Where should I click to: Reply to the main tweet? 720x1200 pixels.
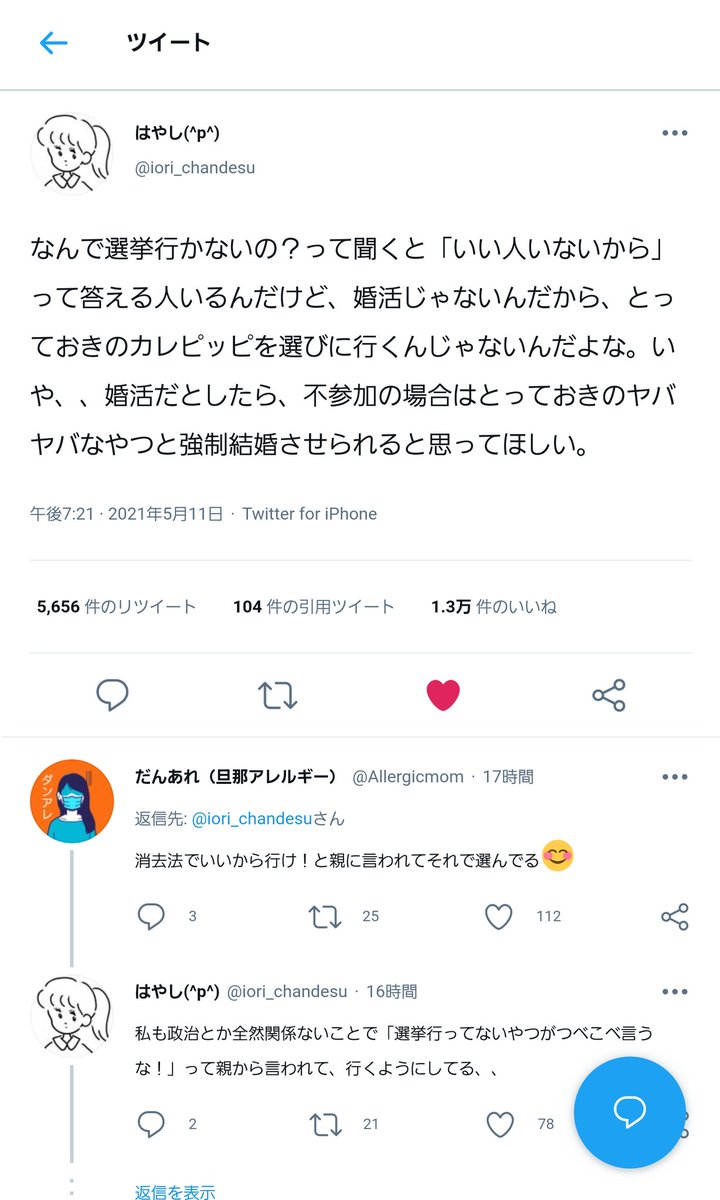click(x=112, y=694)
